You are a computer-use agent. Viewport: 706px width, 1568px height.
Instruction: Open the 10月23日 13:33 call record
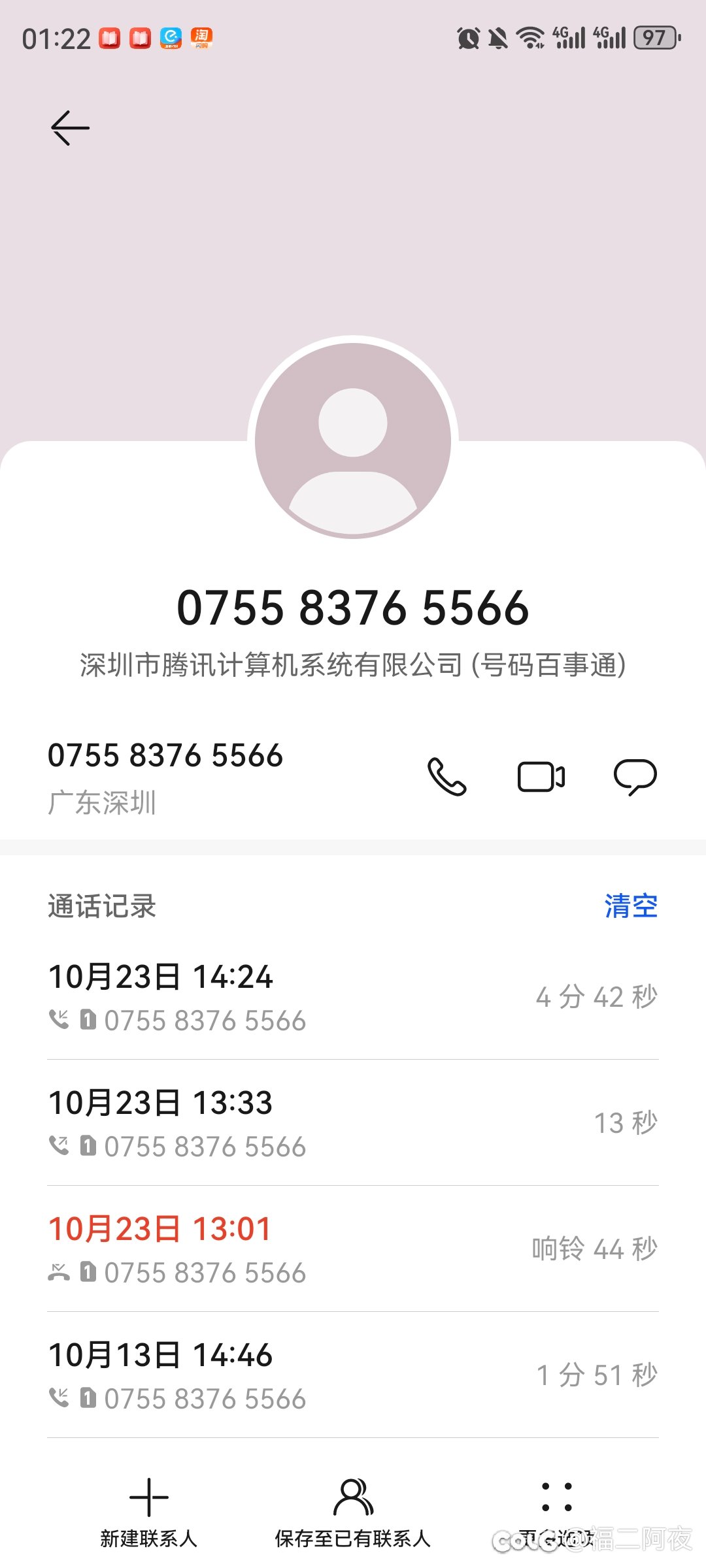[353, 1123]
